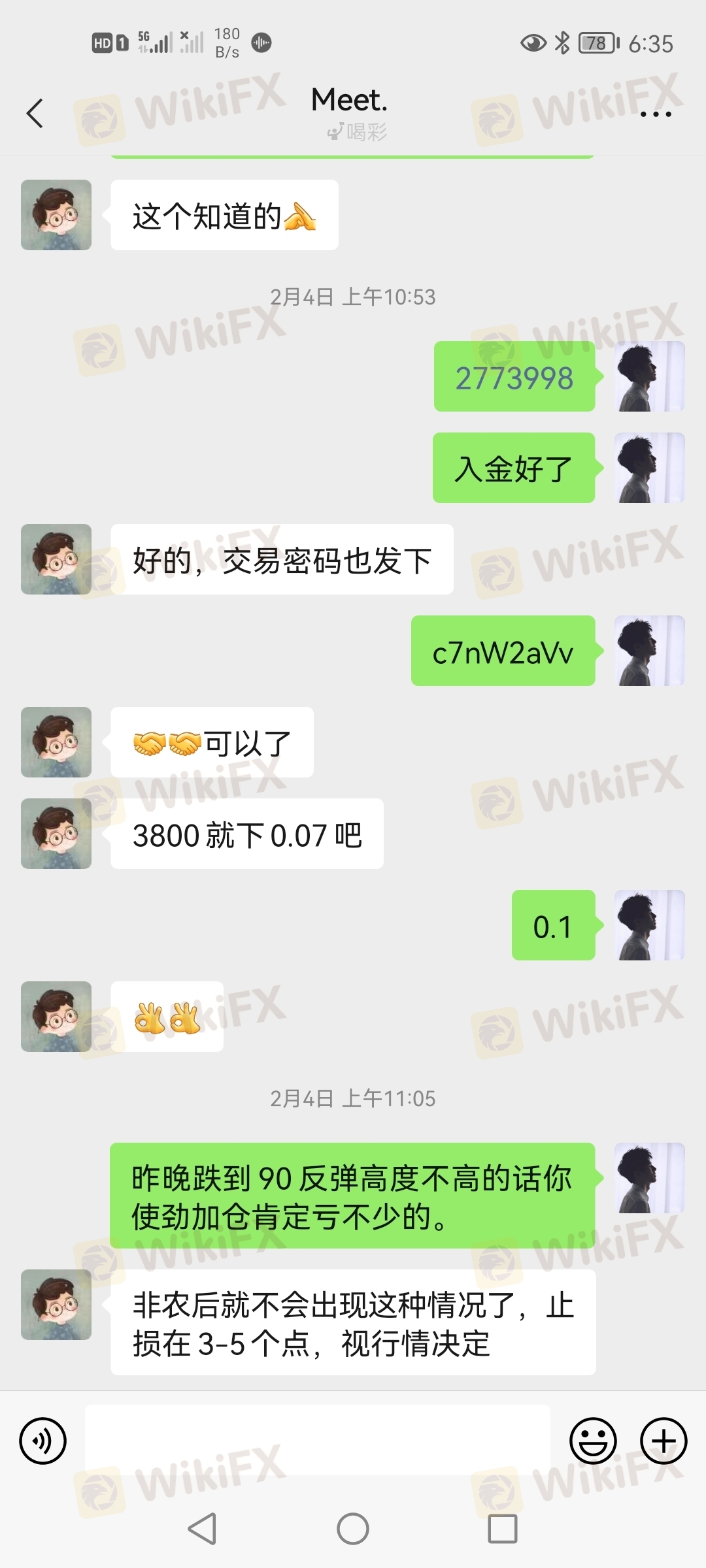Tap the system home button
Screen dimensions: 706x1568
pyautogui.click(x=353, y=1529)
